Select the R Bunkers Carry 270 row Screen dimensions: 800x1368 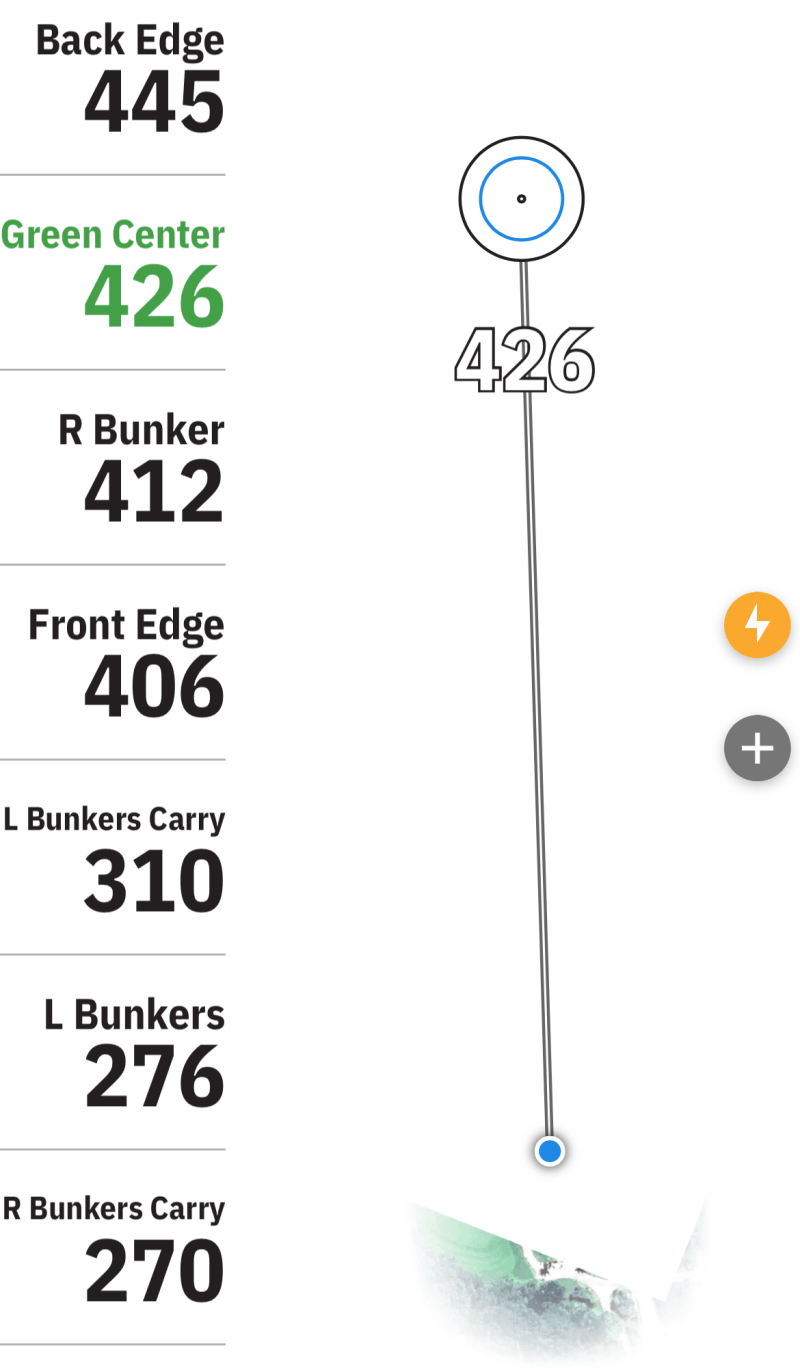[x=113, y=1247]
